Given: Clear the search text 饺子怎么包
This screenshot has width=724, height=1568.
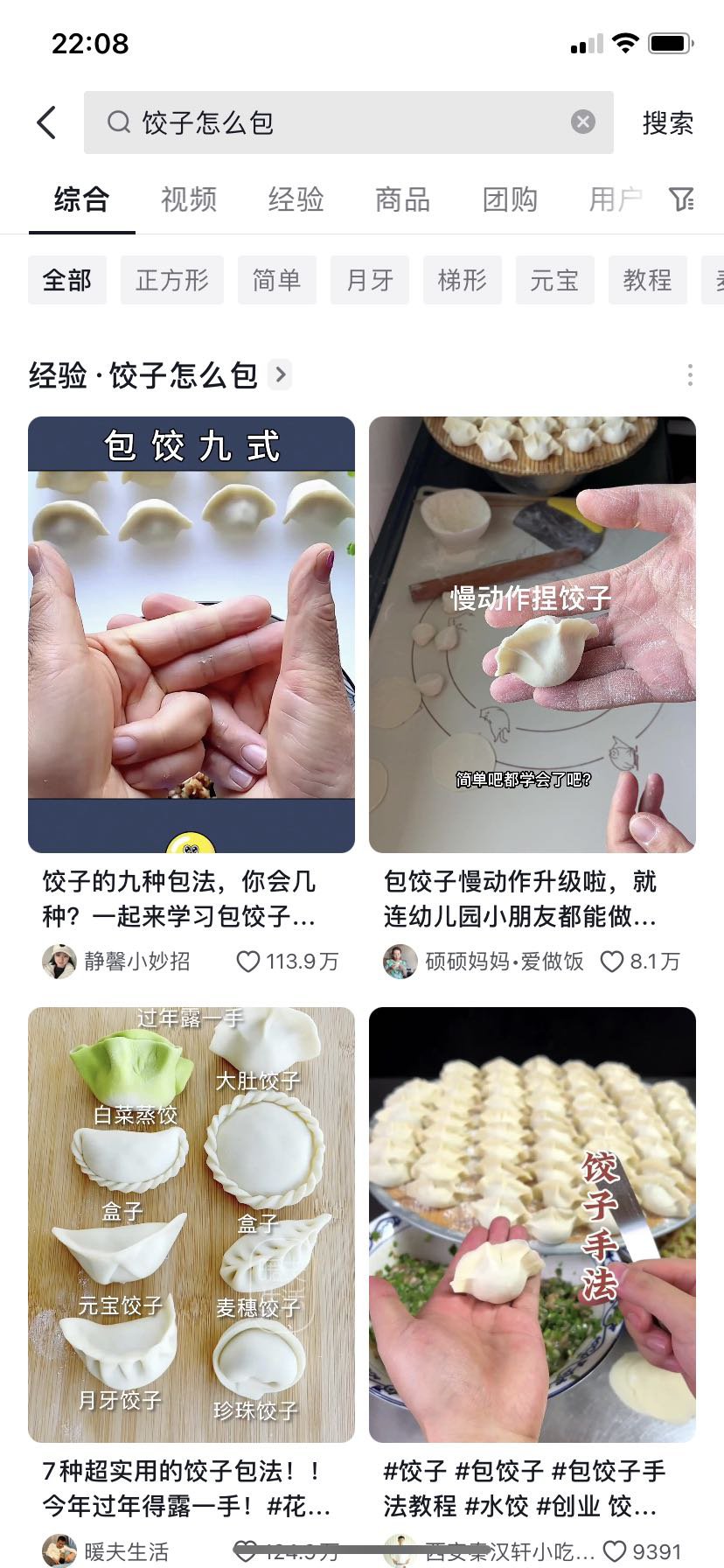Looking at the screenshot, I should pyautogui.click(x=582, y=122).
